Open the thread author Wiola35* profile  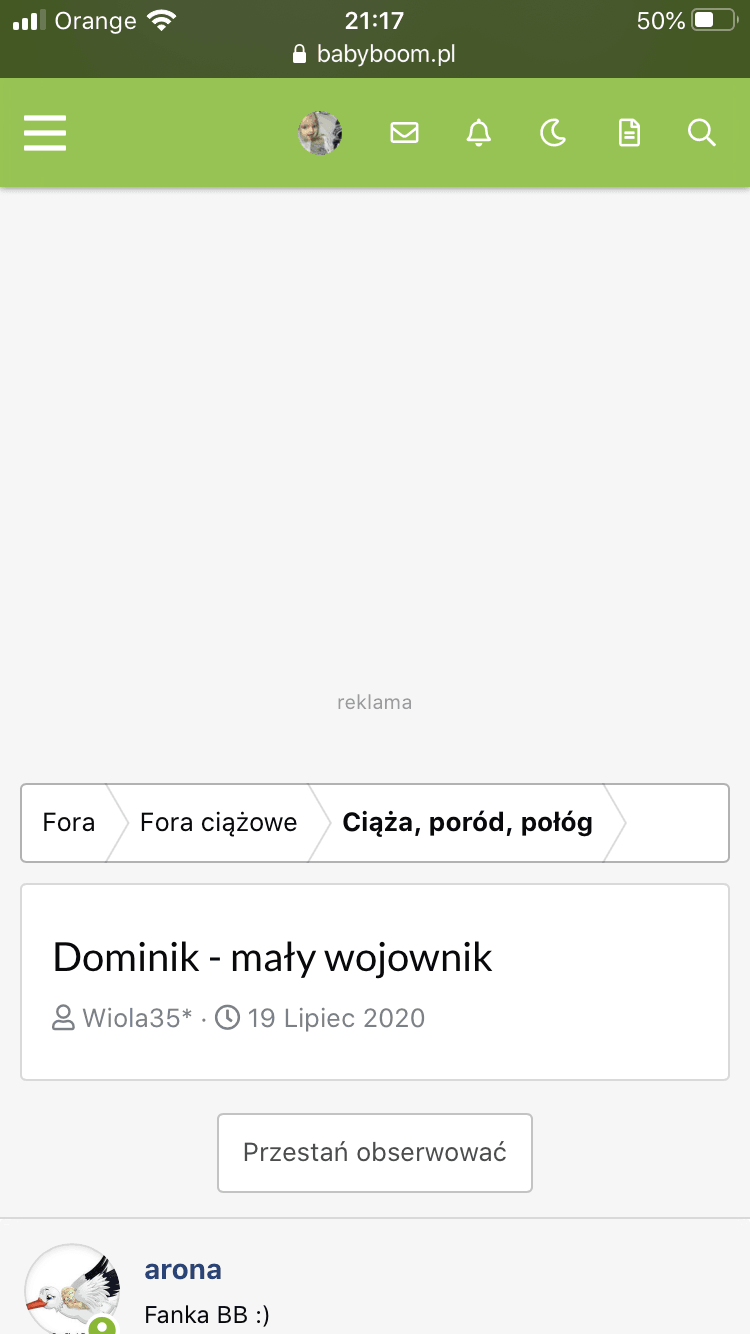137,1019
